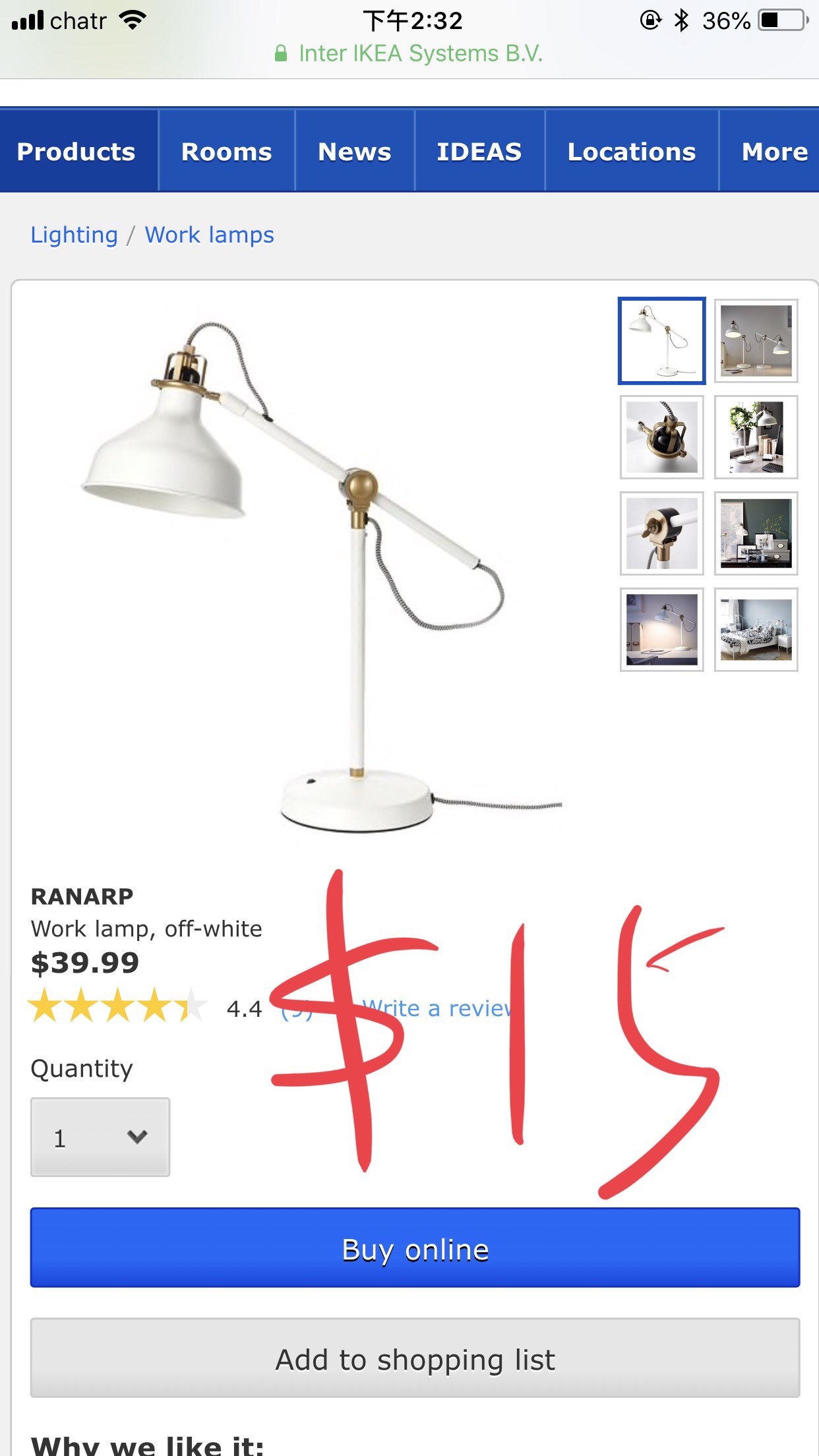View the bedroom scene thumbnail
The width and height of the screenshot is (819, 1456).
[756, 630]
